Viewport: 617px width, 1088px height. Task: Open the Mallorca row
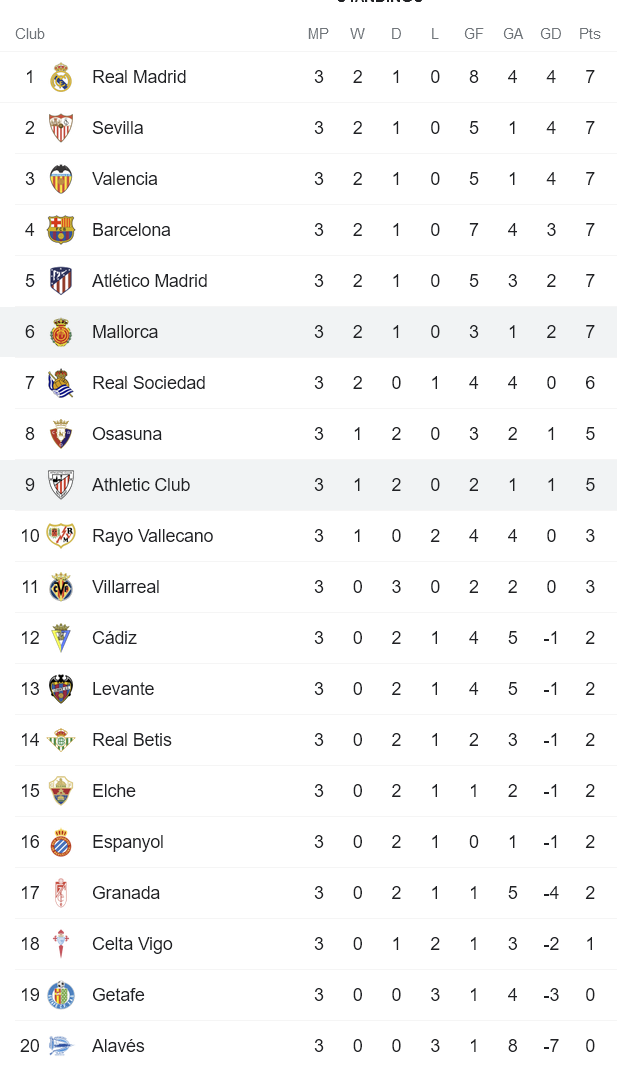coord(124,332)
